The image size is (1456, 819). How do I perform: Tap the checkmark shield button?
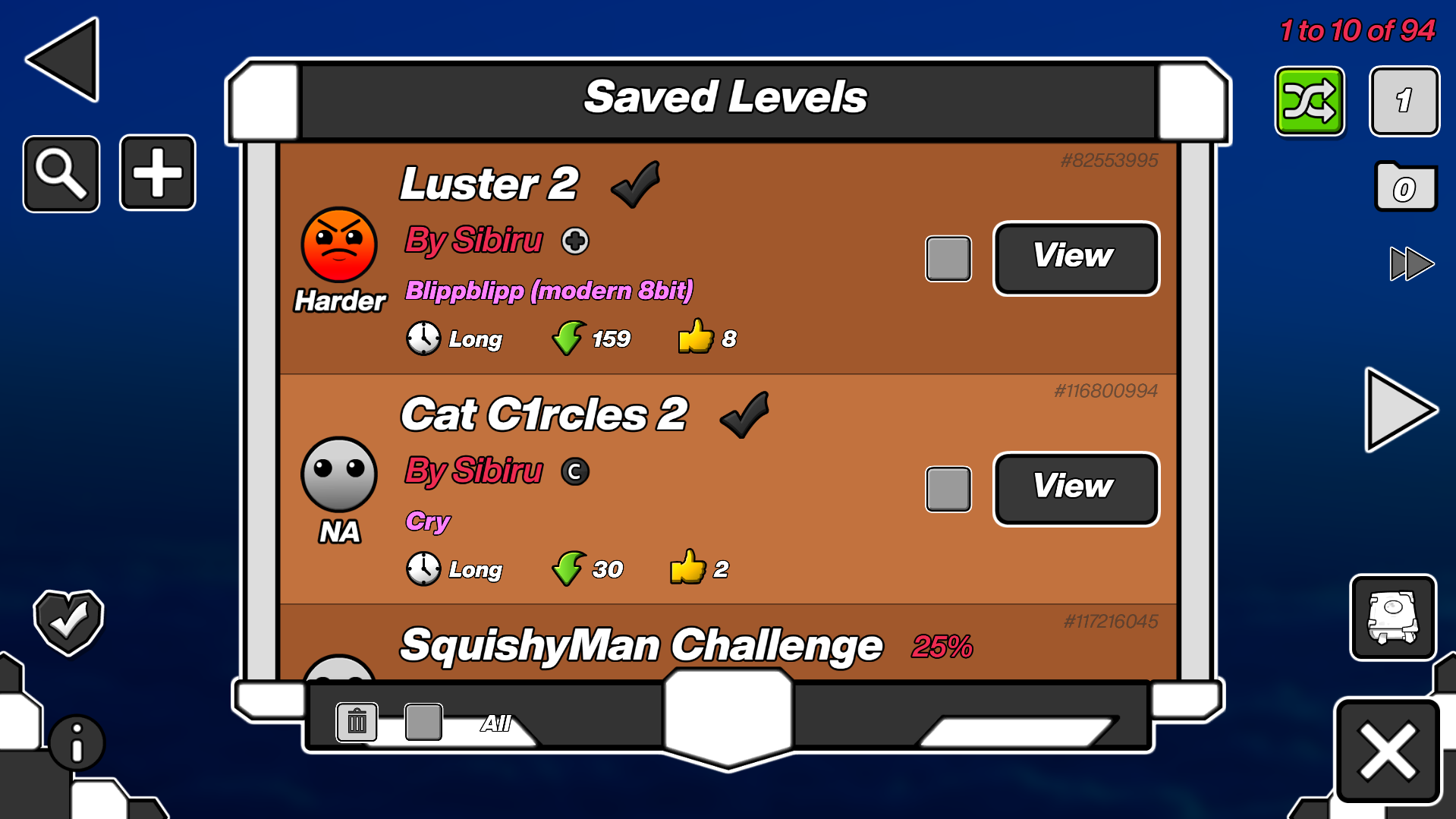(x=68, y=622)
